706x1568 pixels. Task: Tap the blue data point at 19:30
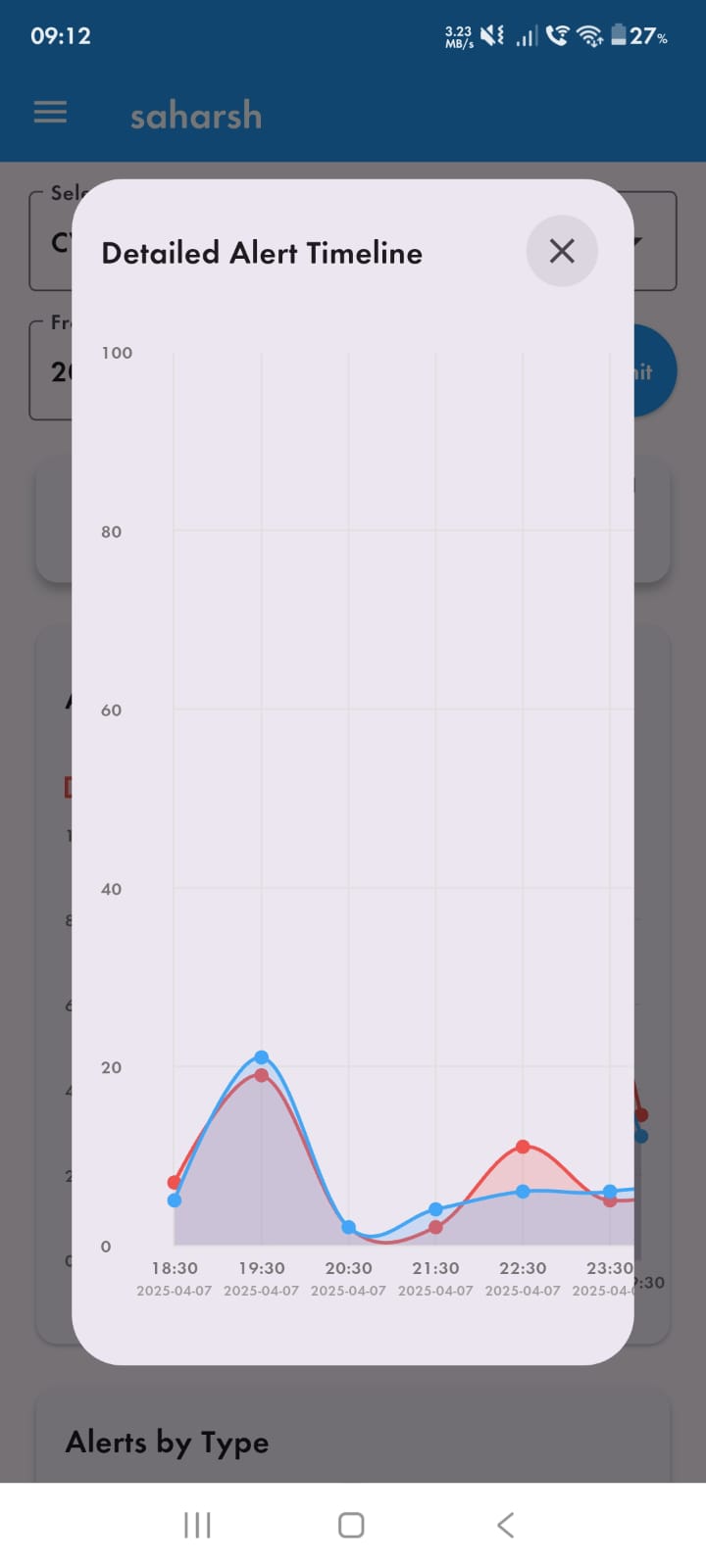click(262, 1056)
